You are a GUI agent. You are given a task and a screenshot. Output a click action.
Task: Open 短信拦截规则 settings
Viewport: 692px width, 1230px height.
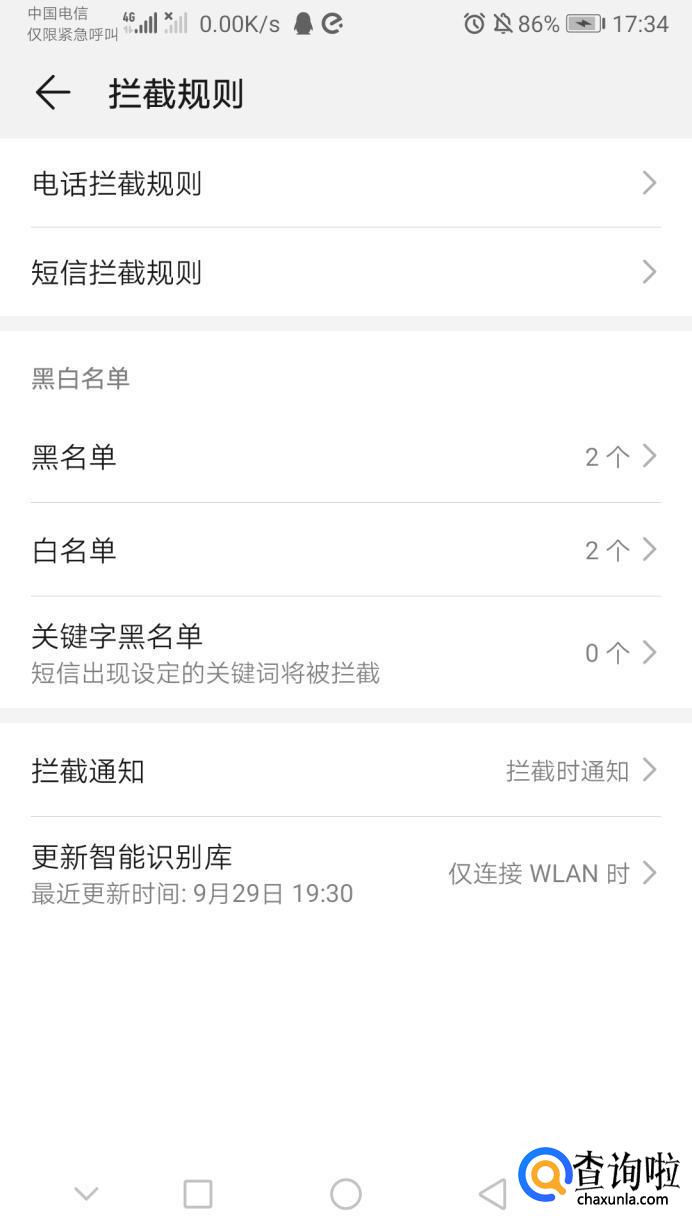click(x=345, y=272)
